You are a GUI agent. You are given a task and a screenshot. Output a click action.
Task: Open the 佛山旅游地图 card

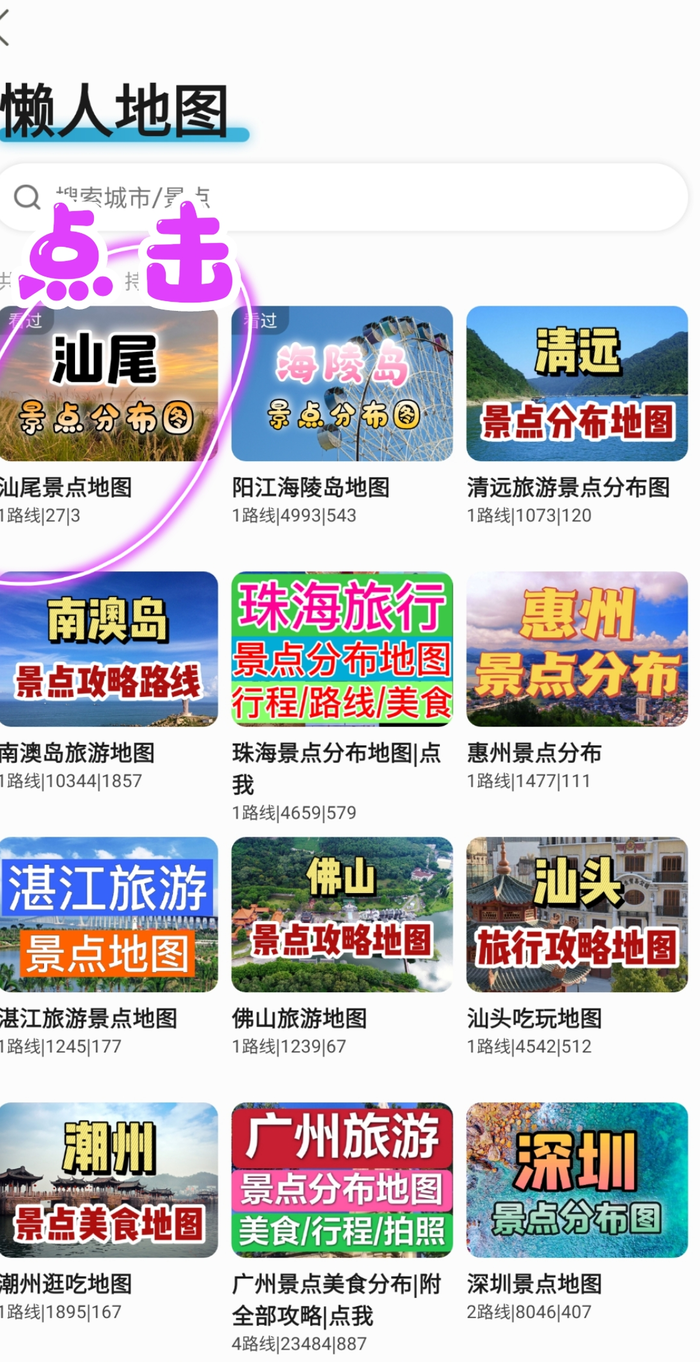click(x=342, y=914)
